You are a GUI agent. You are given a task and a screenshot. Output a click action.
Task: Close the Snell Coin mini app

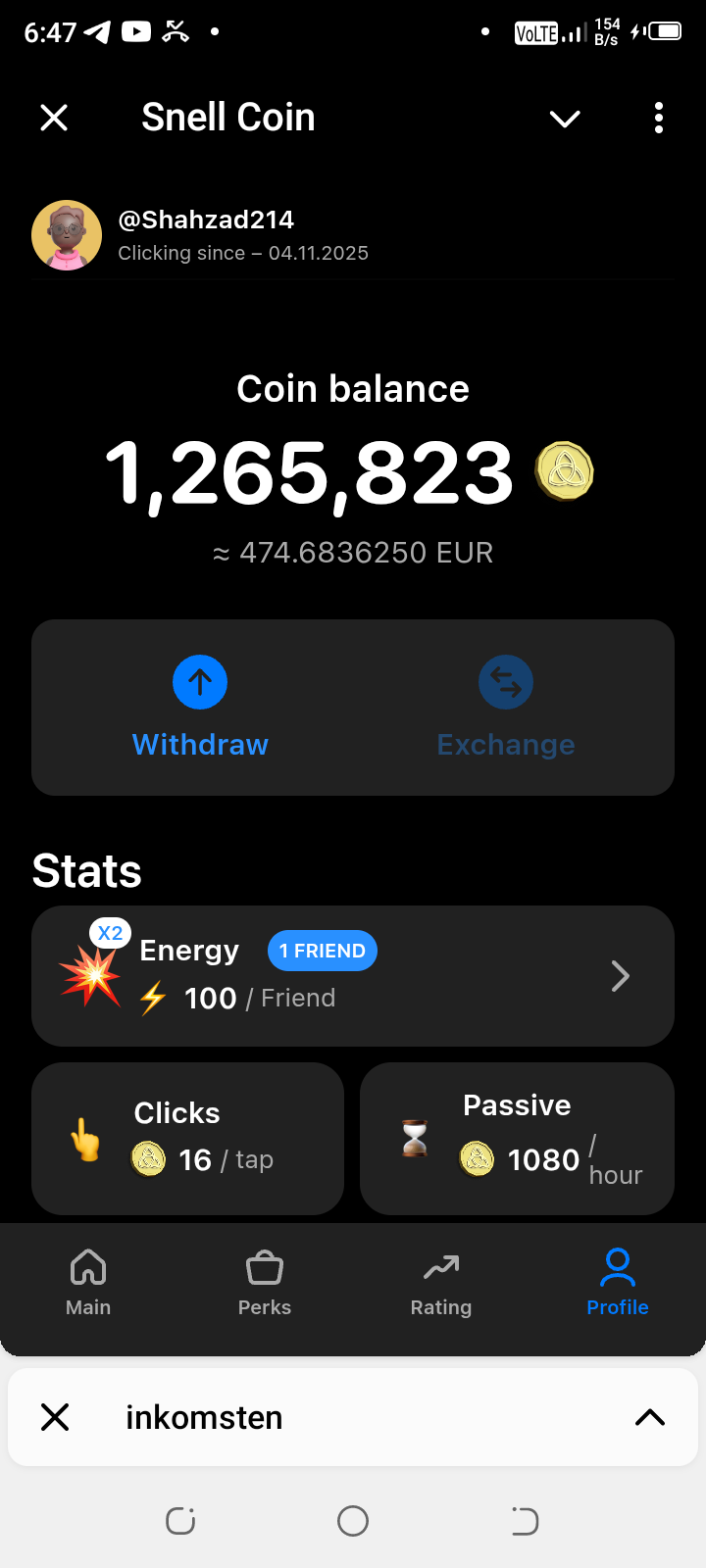pyautogui.click(x=54, y=119)
